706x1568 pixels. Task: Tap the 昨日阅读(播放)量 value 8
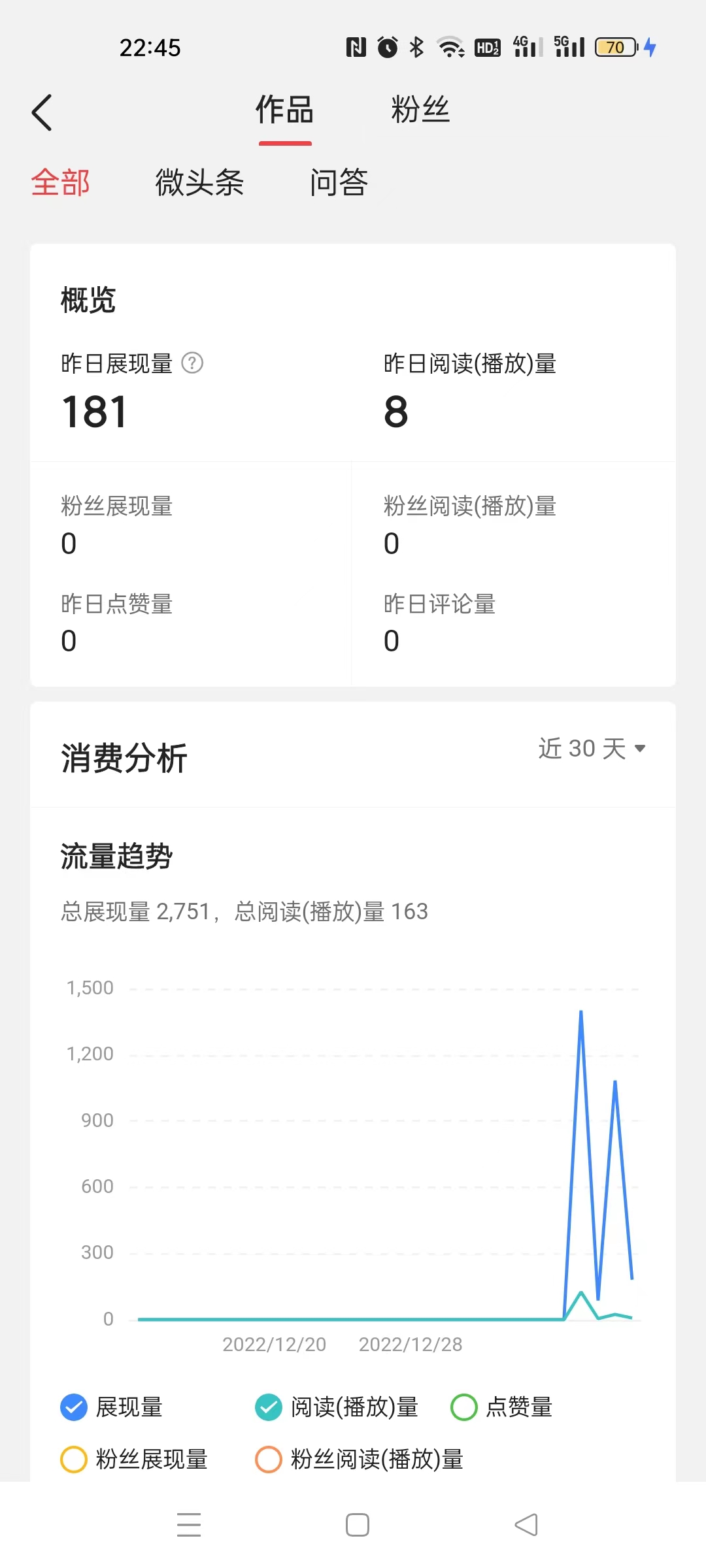click(x=395, y=410)
